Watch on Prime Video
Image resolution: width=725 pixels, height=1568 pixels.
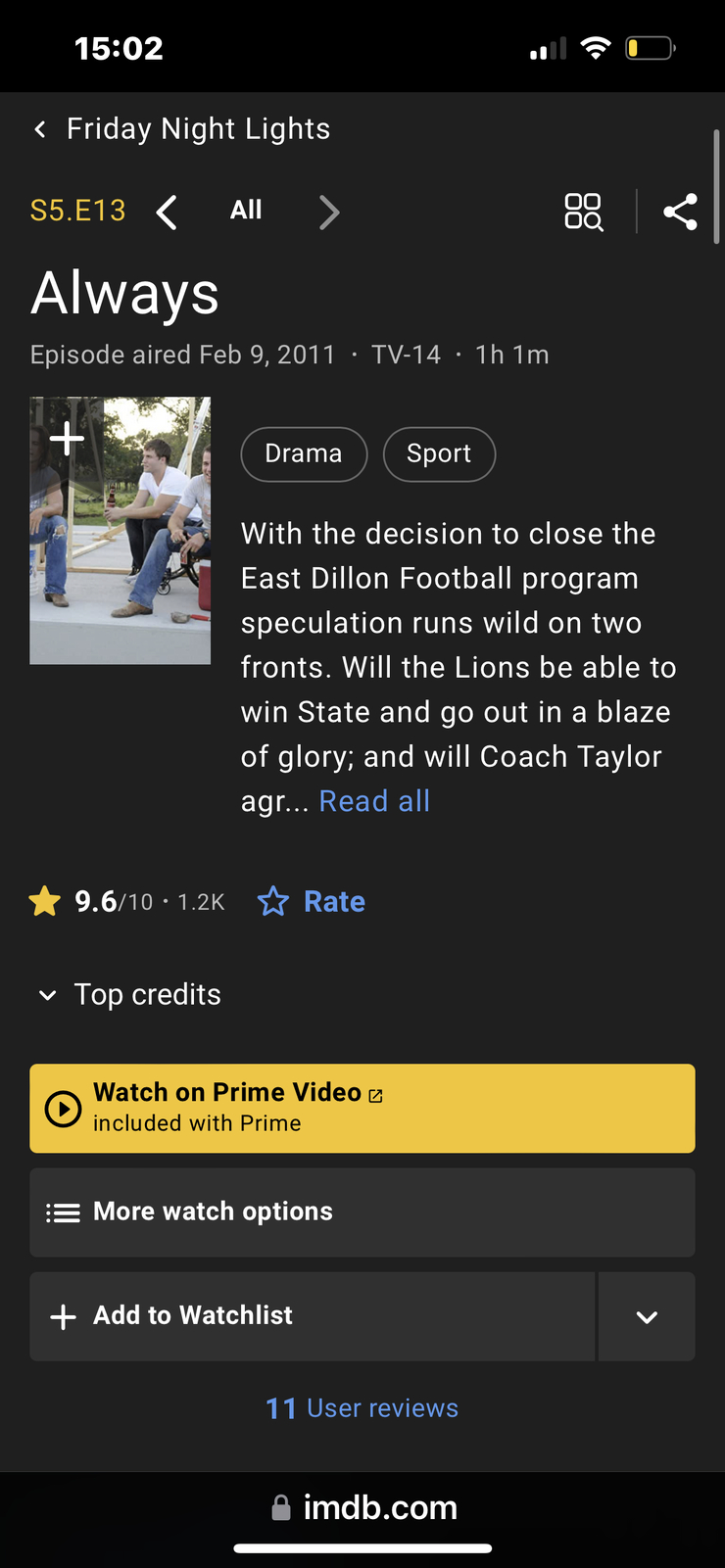pyautogui.click(x=362, y=1109)
